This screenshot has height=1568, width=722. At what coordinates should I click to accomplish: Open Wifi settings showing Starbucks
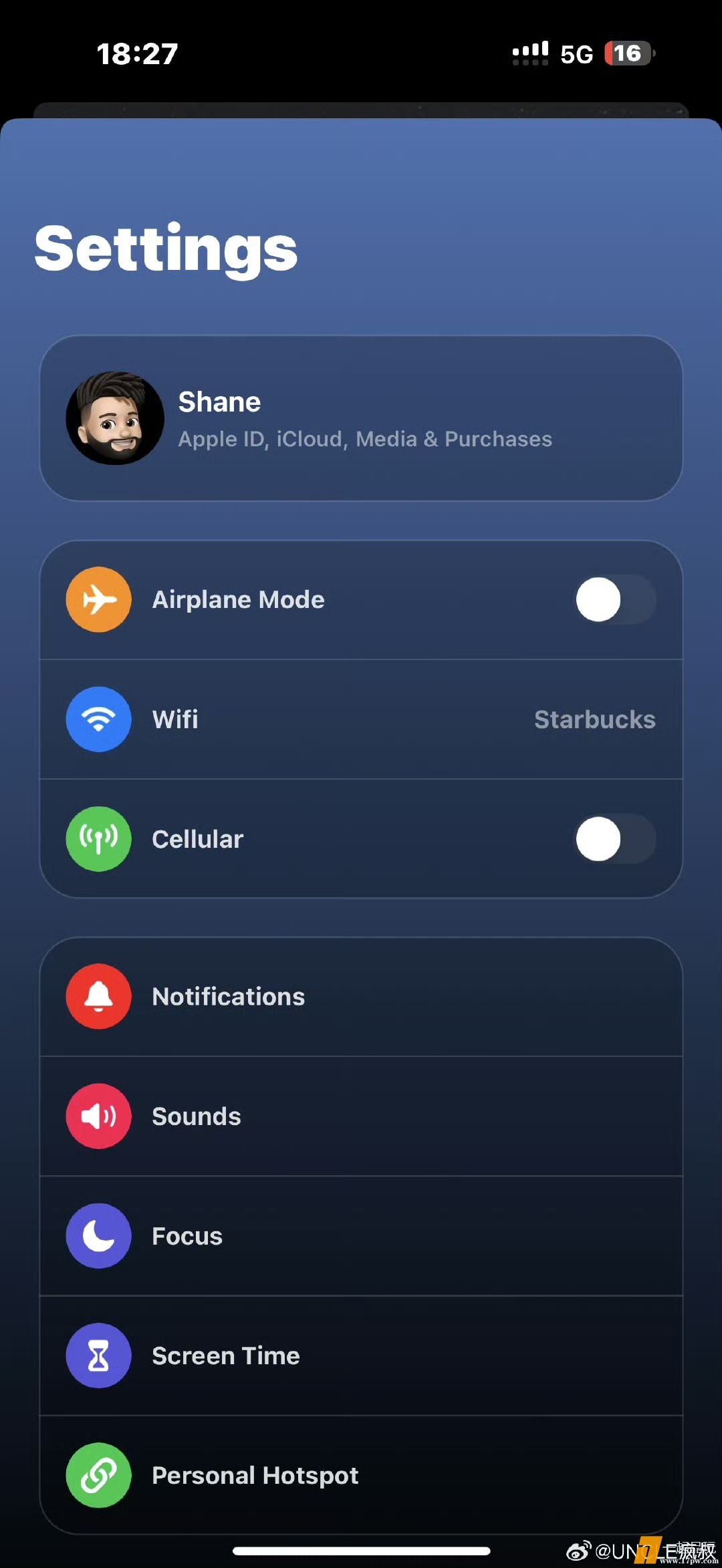(x=361, y=720)
